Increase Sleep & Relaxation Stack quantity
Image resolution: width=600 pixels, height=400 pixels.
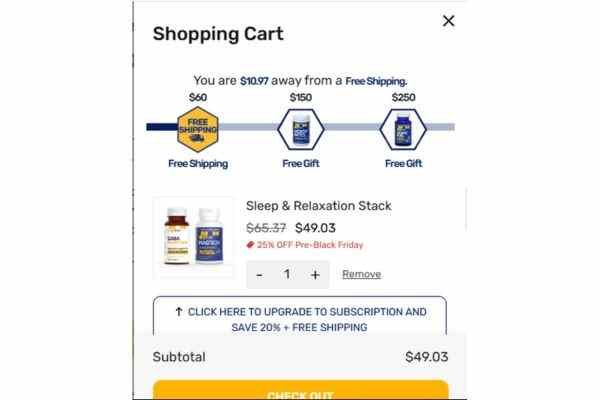(315, 274)
